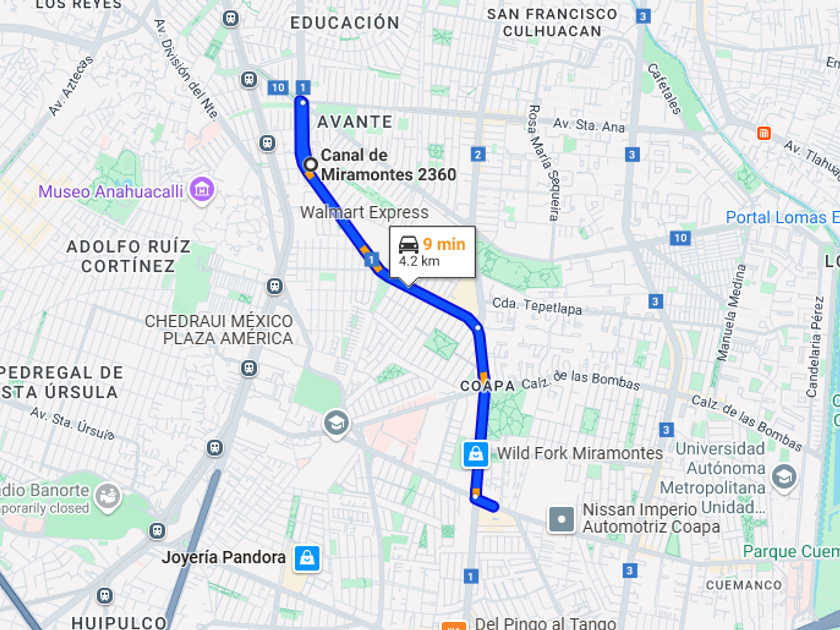Open the Chedraui México Plaza América place
Screen dimensions: 840x630
(x=219, y=329)
